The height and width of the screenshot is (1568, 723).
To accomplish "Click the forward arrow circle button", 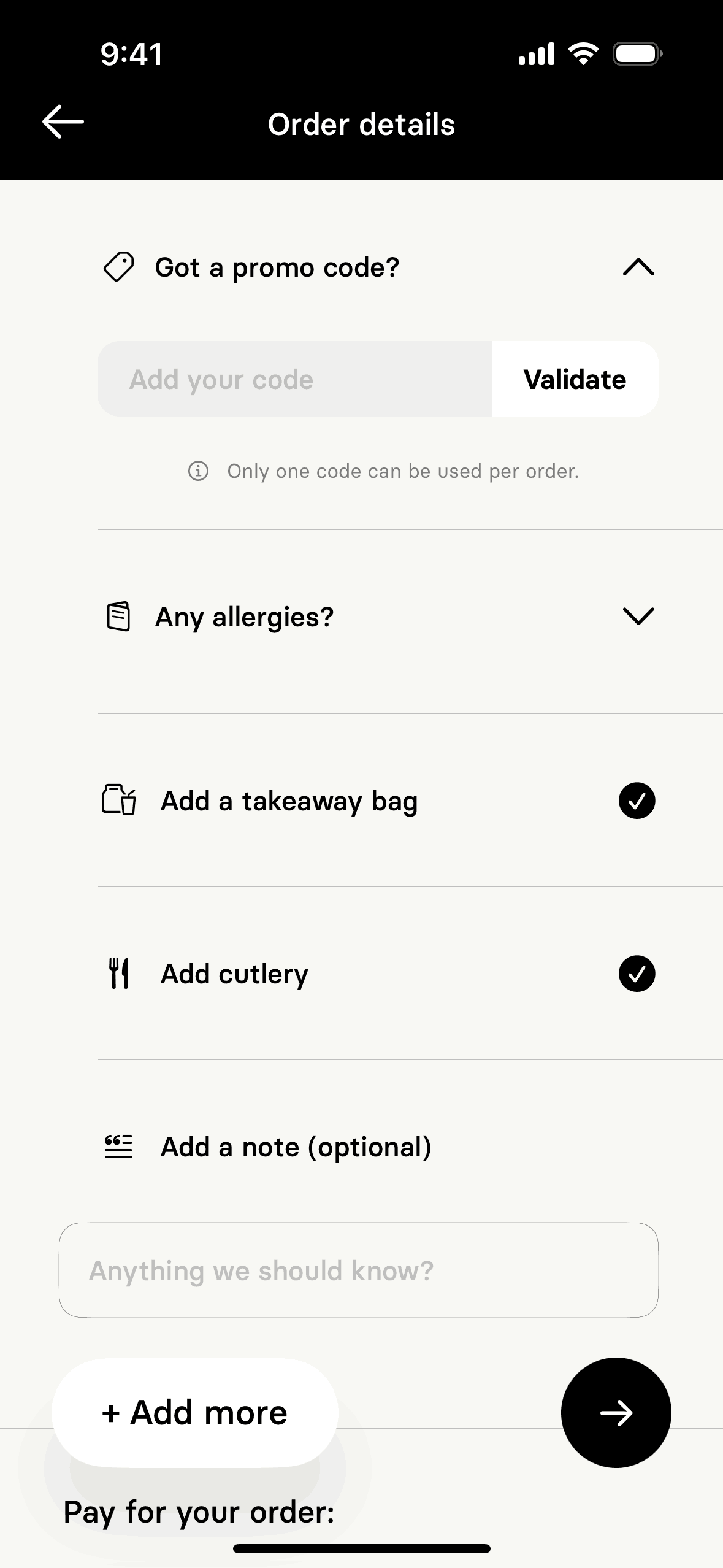I will [x=616, y=1412].
